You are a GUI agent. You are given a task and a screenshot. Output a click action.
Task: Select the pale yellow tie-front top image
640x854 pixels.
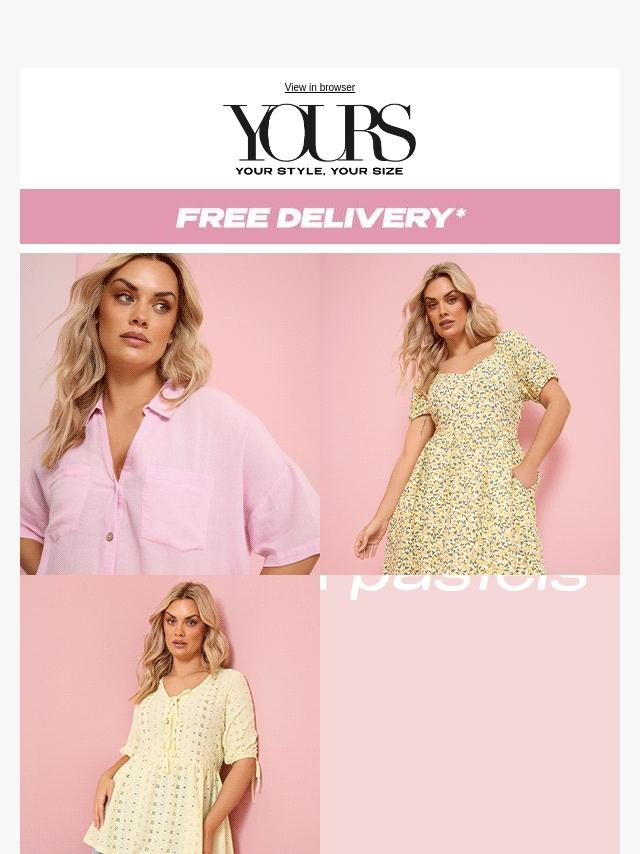170,714
